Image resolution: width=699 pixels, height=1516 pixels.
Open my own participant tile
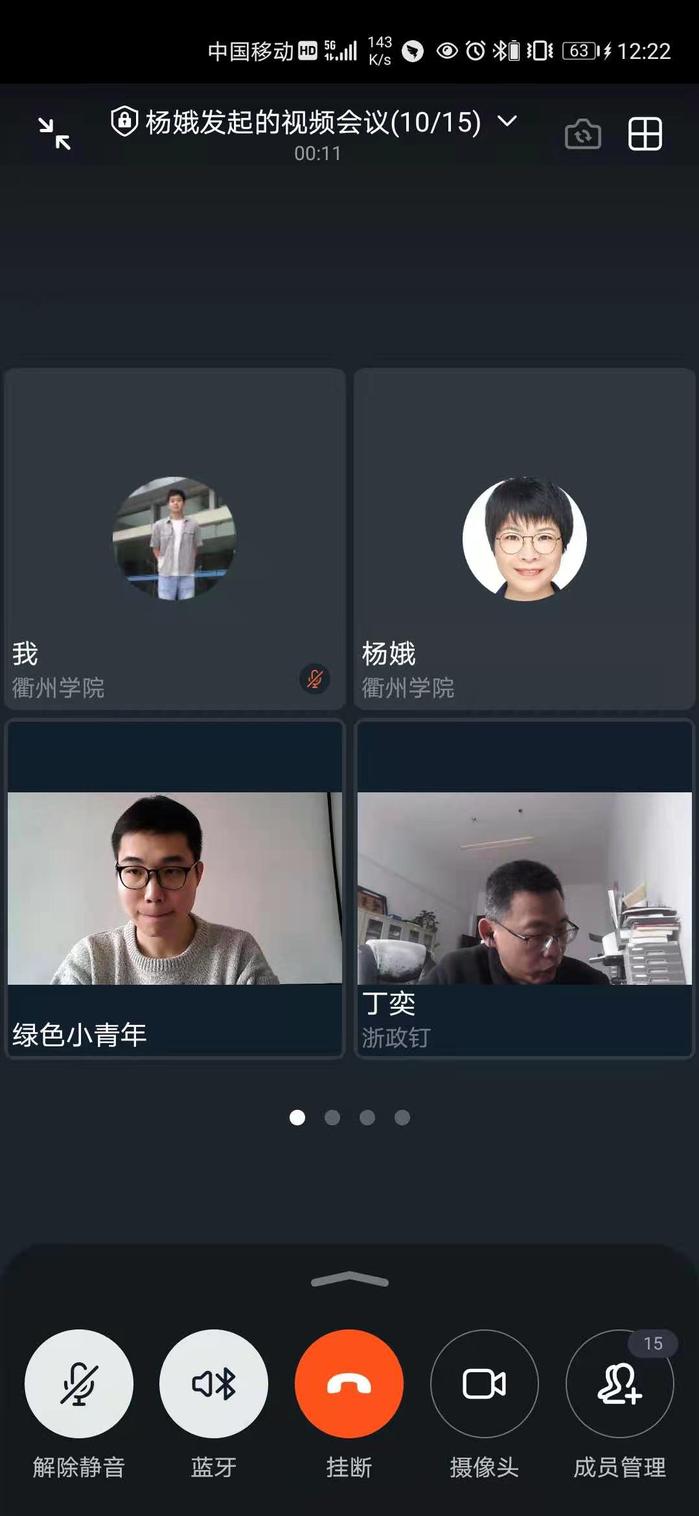175,540
